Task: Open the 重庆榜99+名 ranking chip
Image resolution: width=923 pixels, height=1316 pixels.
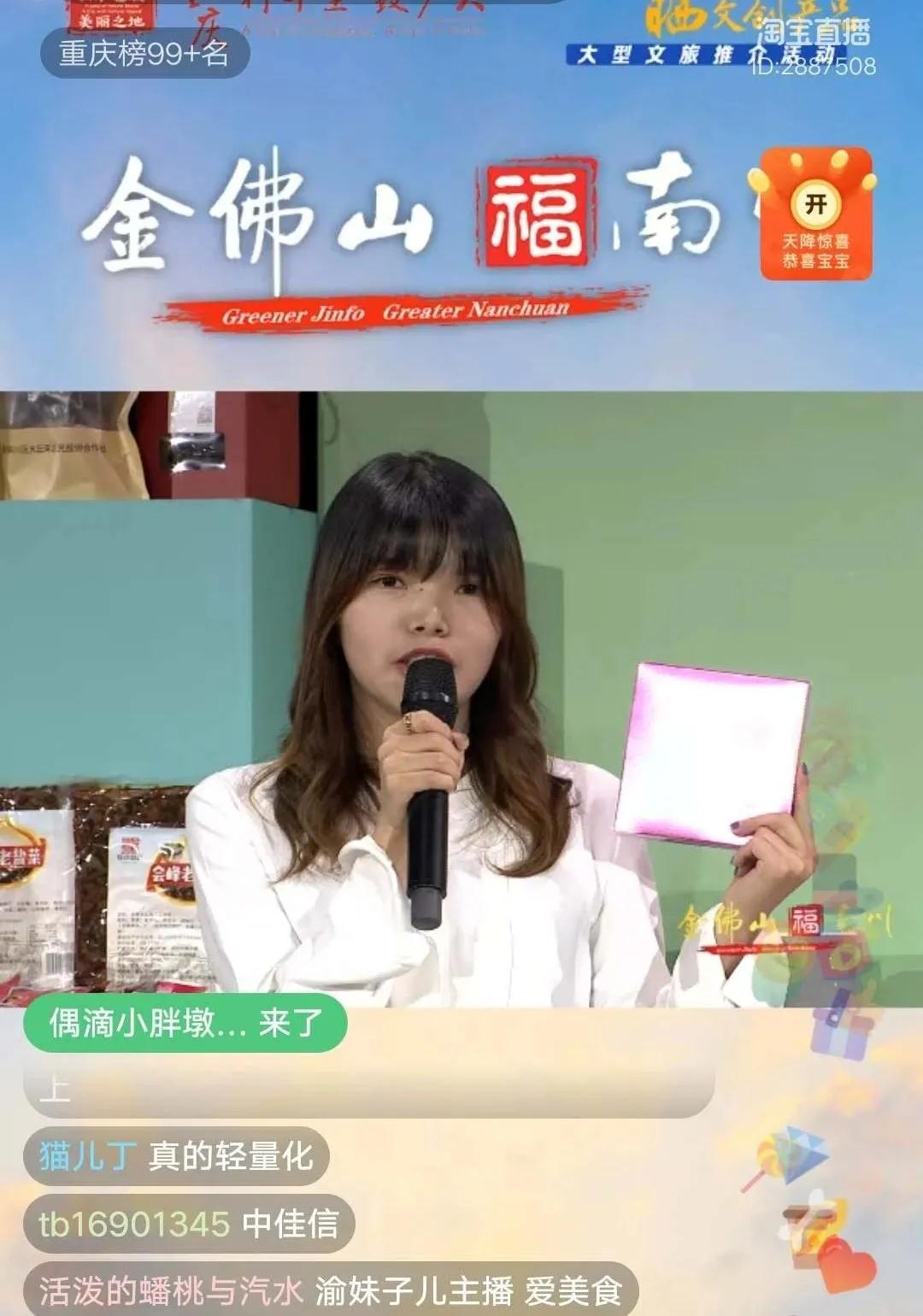Action: tap(144, 54)
